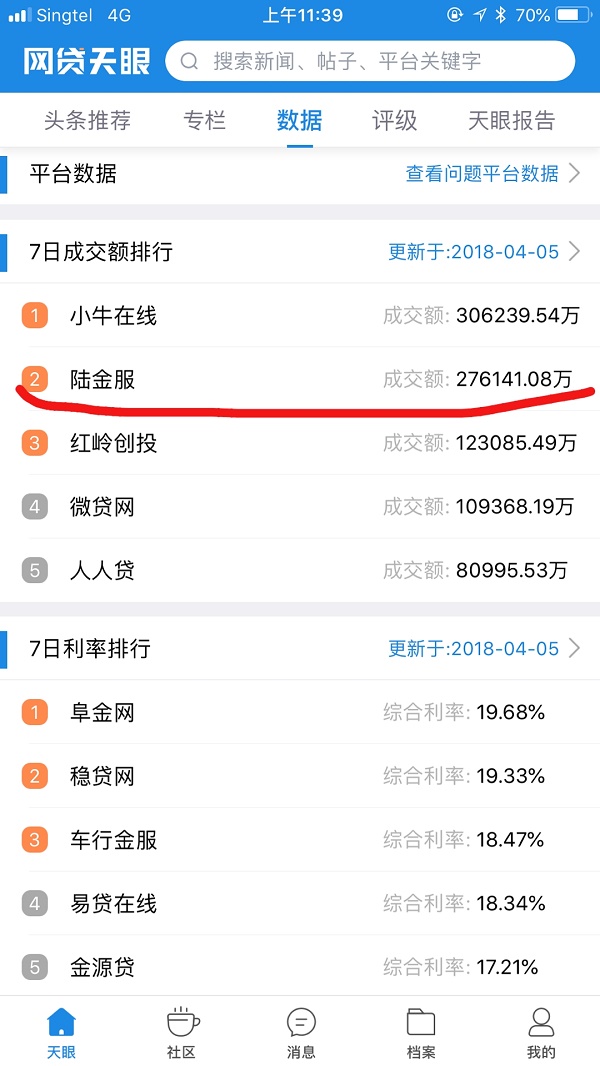Open the 消息 messages tab
The width and height of the screenshot is (600, 1066).
click(301, 1031)
